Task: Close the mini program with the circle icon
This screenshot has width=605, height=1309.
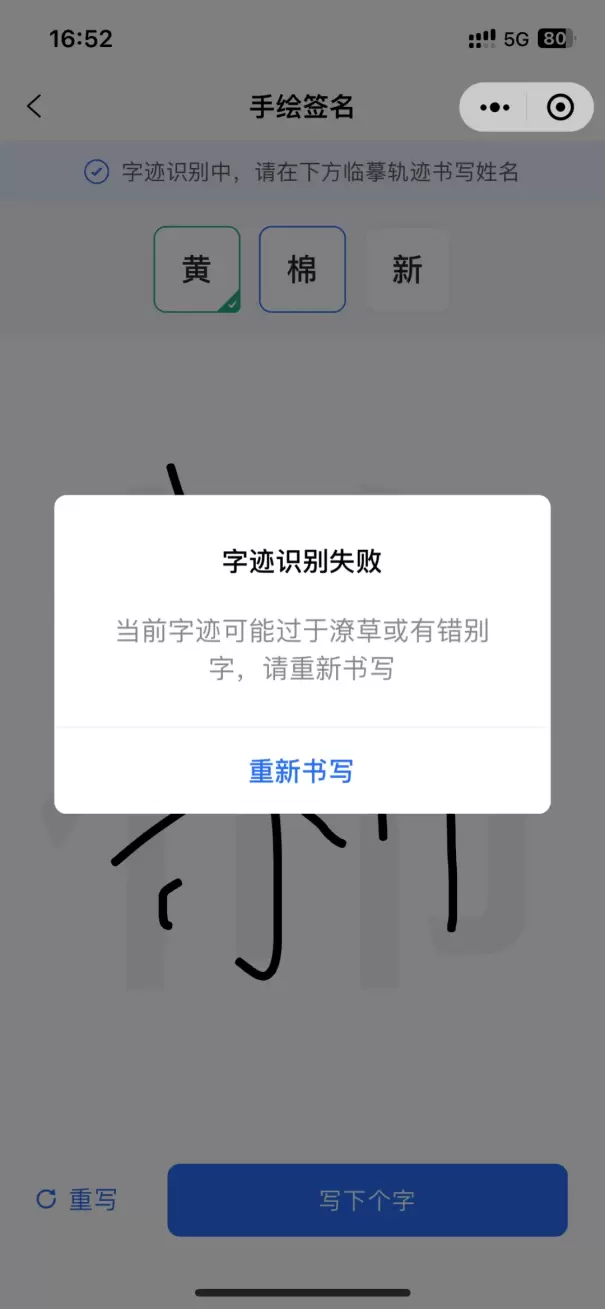Action: pyautogui.click(x=560, y=107)
